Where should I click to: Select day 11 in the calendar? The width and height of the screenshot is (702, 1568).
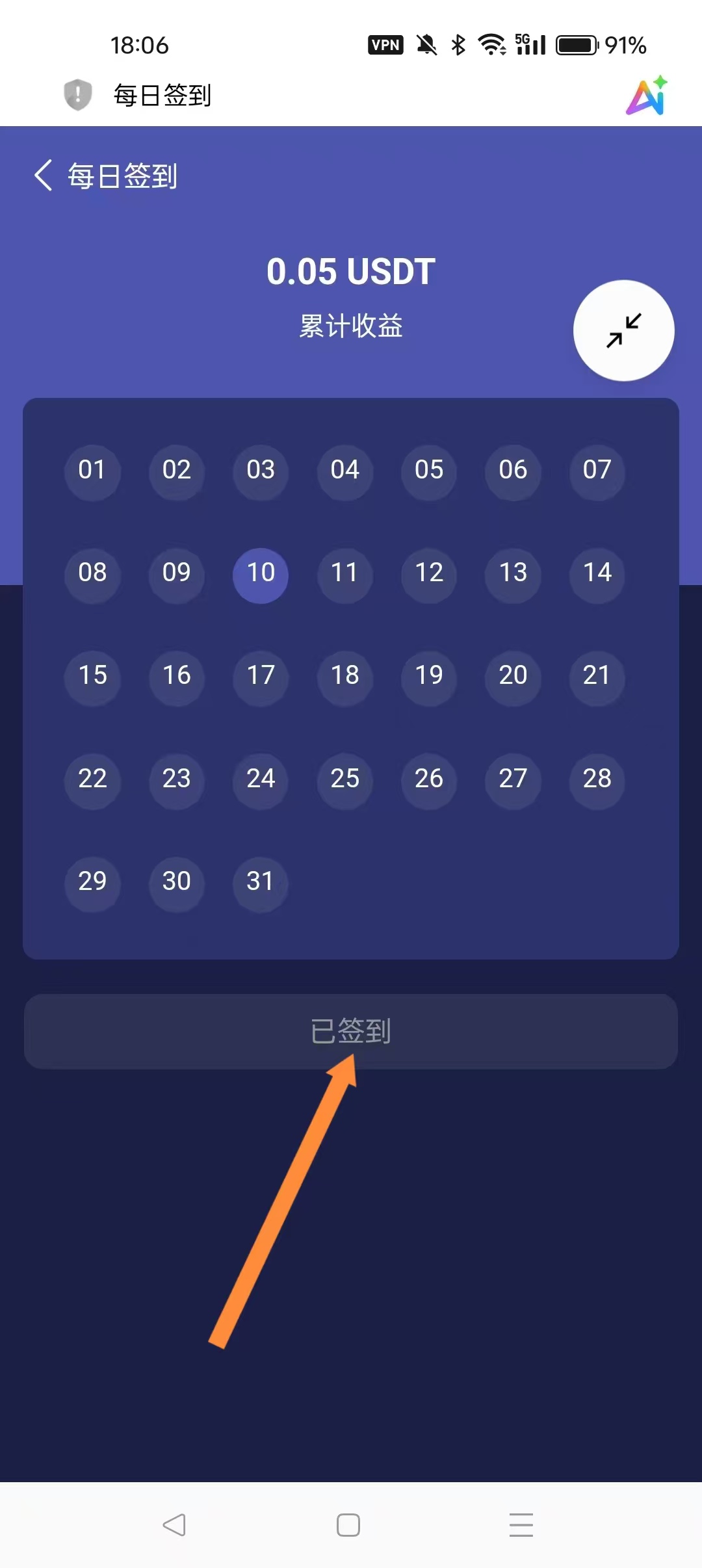(344, 573)
